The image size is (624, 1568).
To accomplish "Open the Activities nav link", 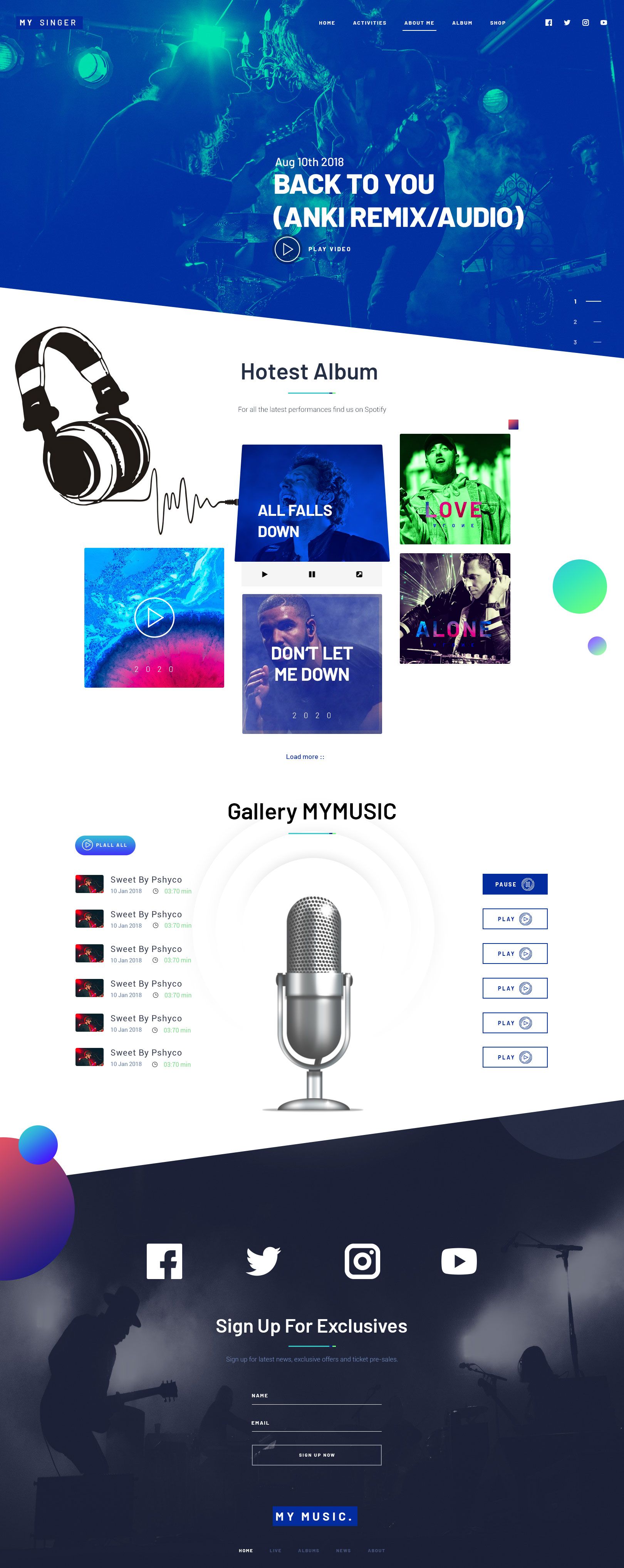I will point(369,23).
